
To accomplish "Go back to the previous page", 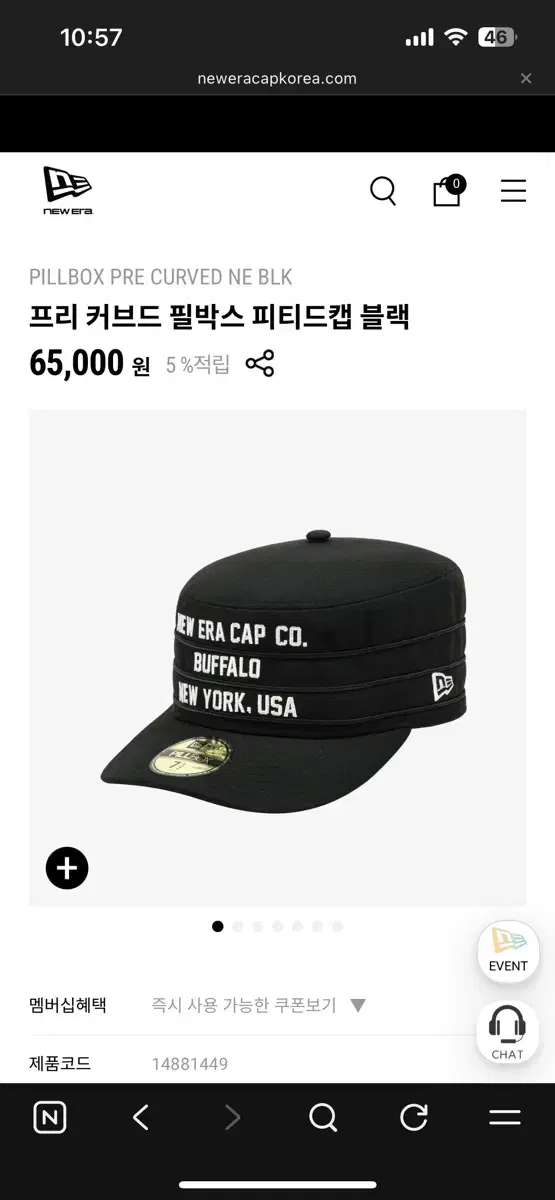I will point(141,1117).
